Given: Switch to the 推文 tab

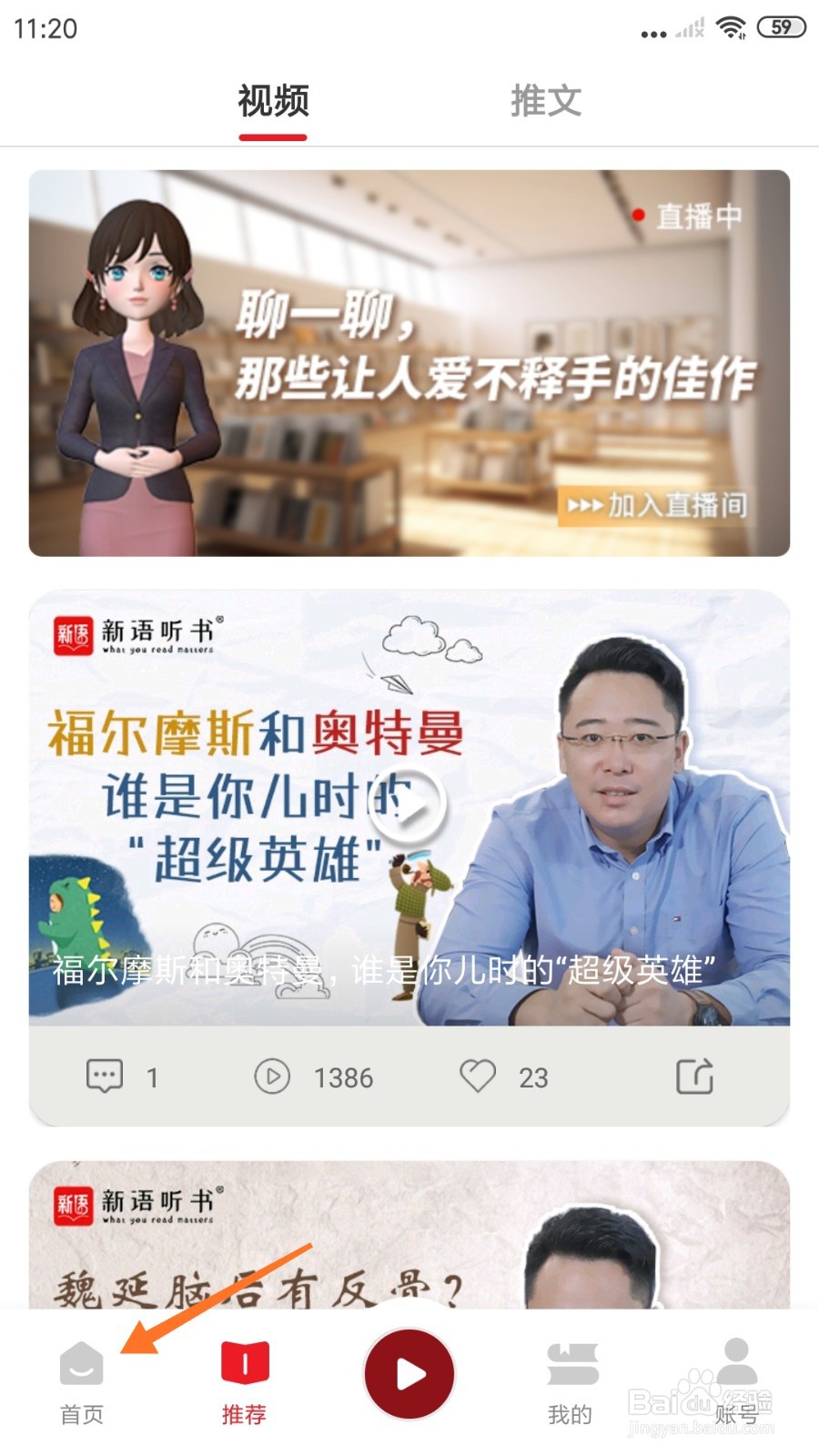Looking at the screenshot, I should (544, 101).
